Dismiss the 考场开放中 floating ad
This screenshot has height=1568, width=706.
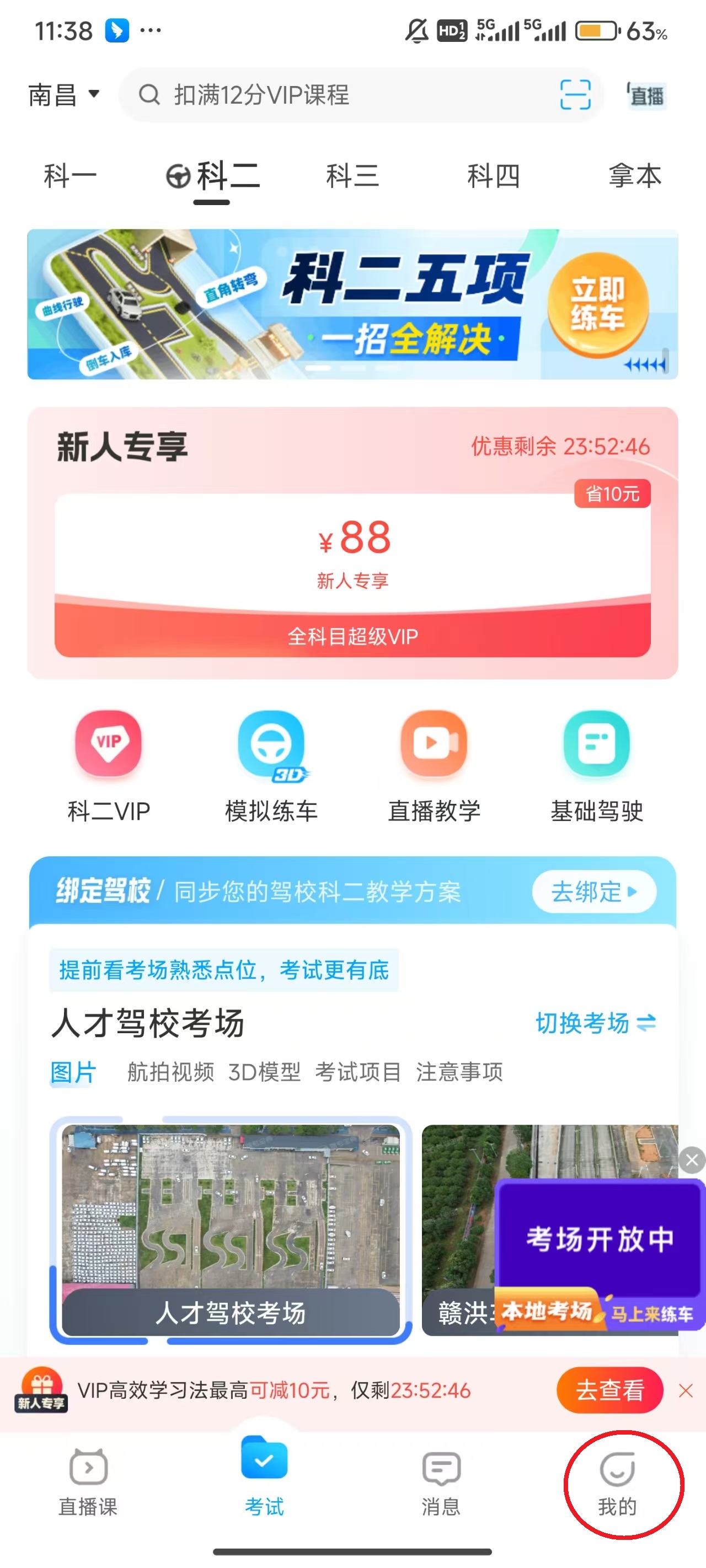pos(691,1160)
